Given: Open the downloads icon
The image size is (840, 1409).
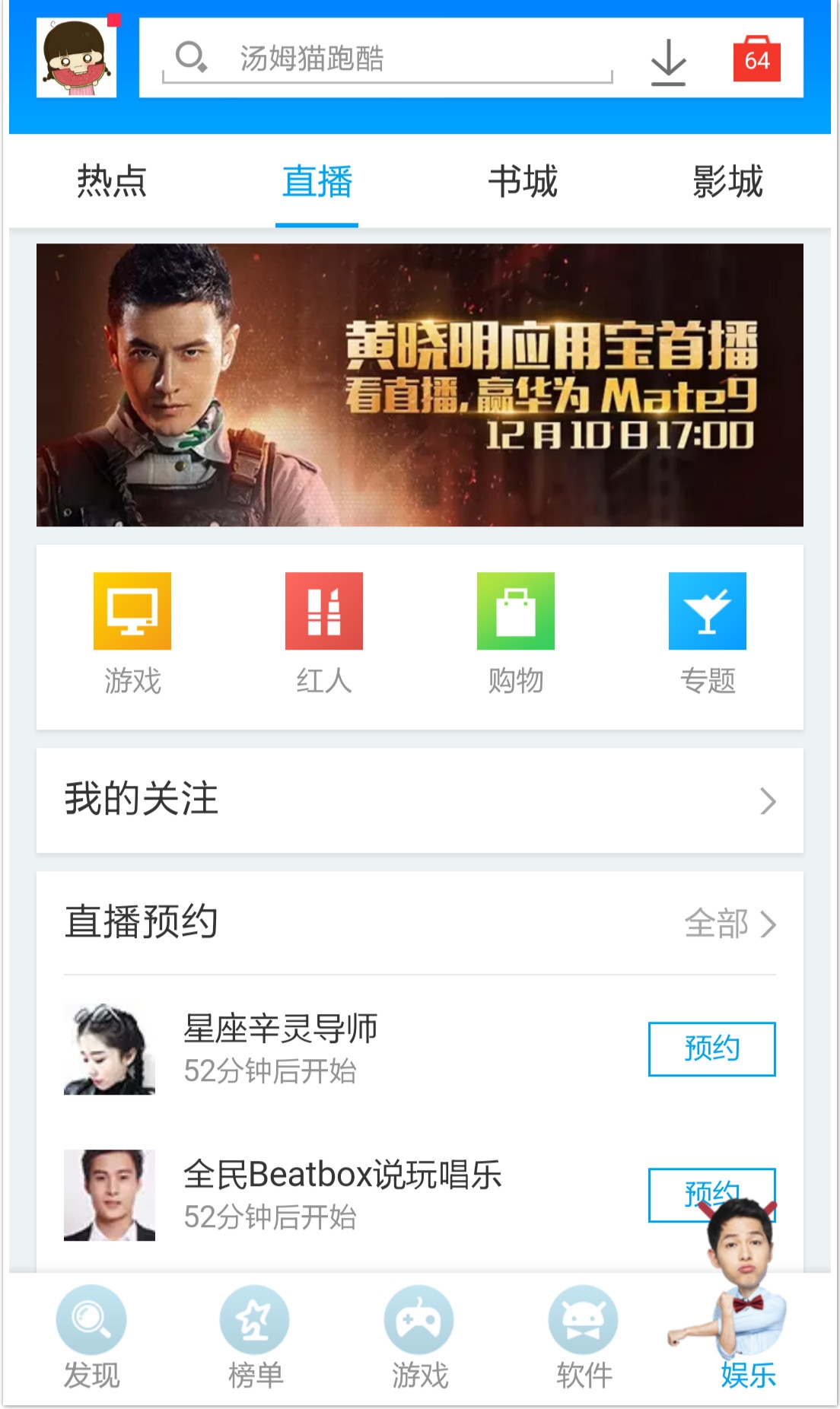Looking at the screenshot, I should point(668,61).
